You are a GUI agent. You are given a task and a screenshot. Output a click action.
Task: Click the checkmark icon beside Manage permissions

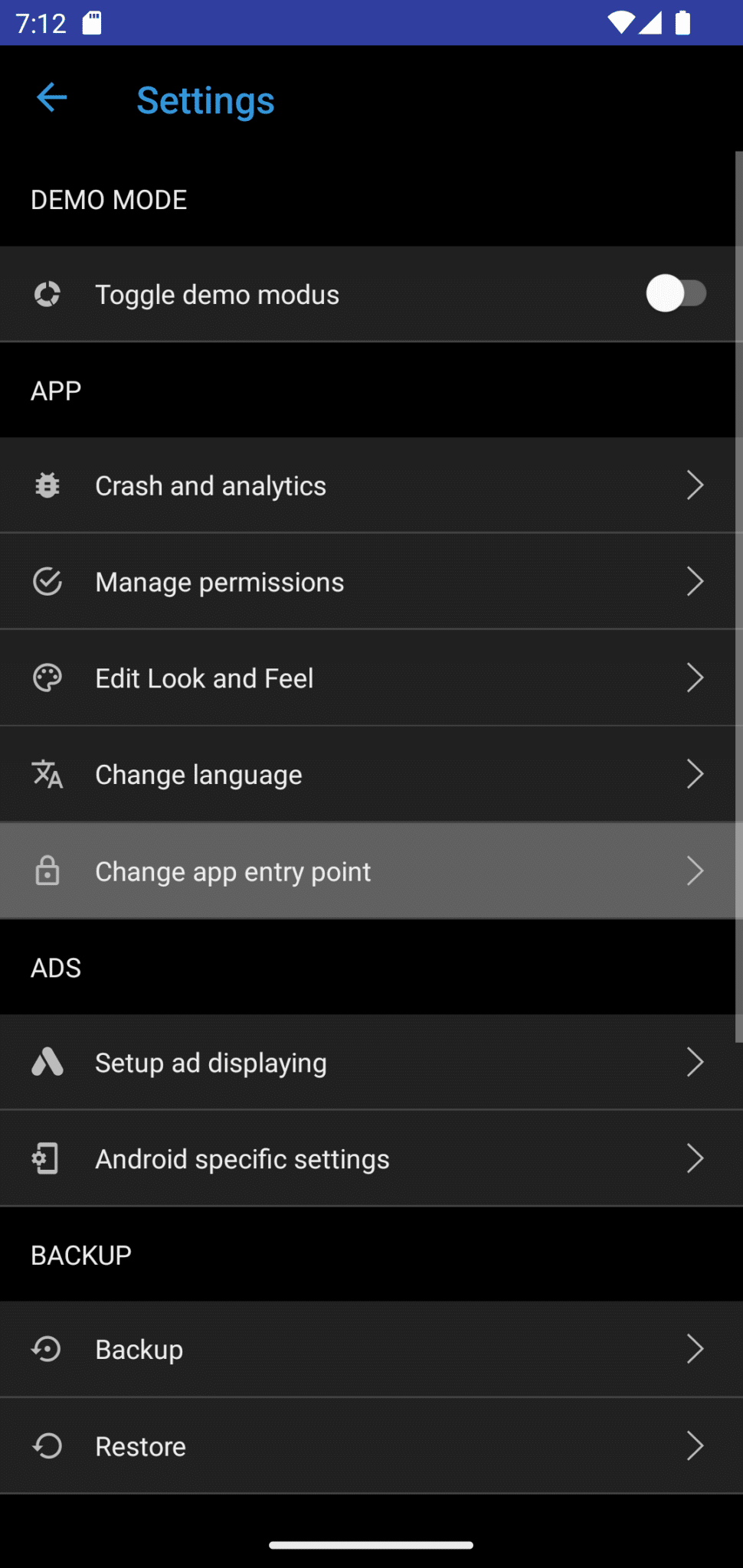click(47, 582)
